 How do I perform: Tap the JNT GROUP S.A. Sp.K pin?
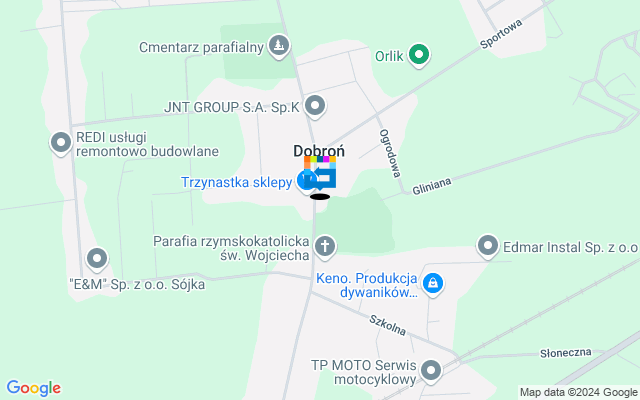[316, 104]
